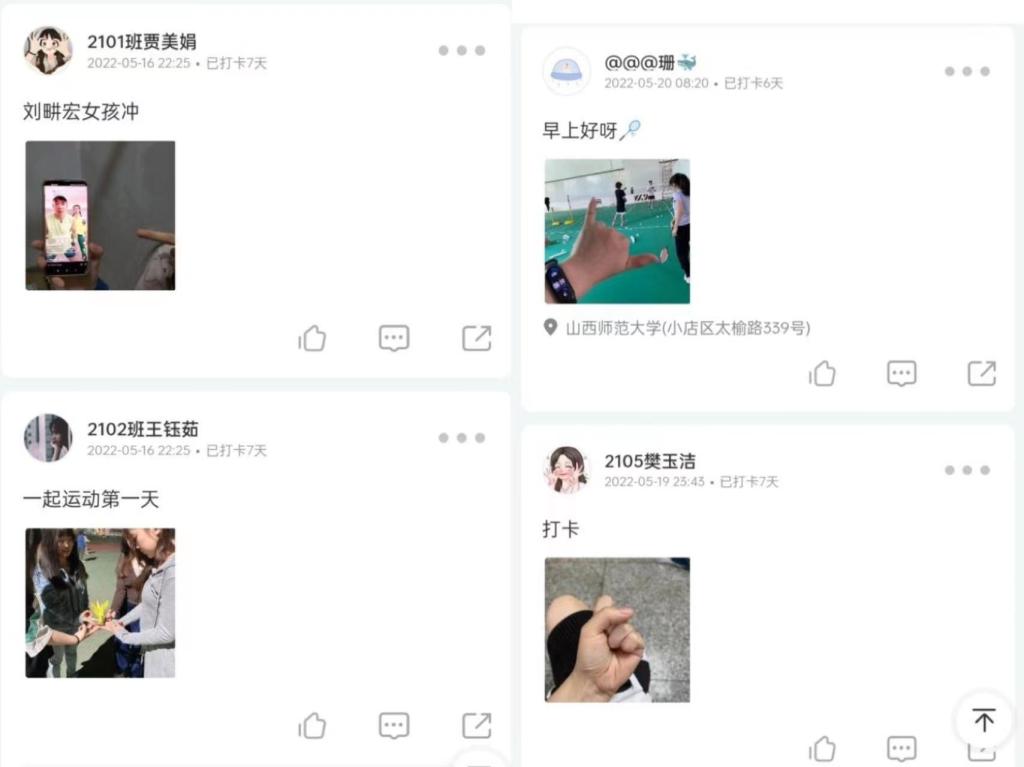Comment on @@@珊's 早上好呀 post
Screen dimensions: 1024x767
(x=902, y=374)
